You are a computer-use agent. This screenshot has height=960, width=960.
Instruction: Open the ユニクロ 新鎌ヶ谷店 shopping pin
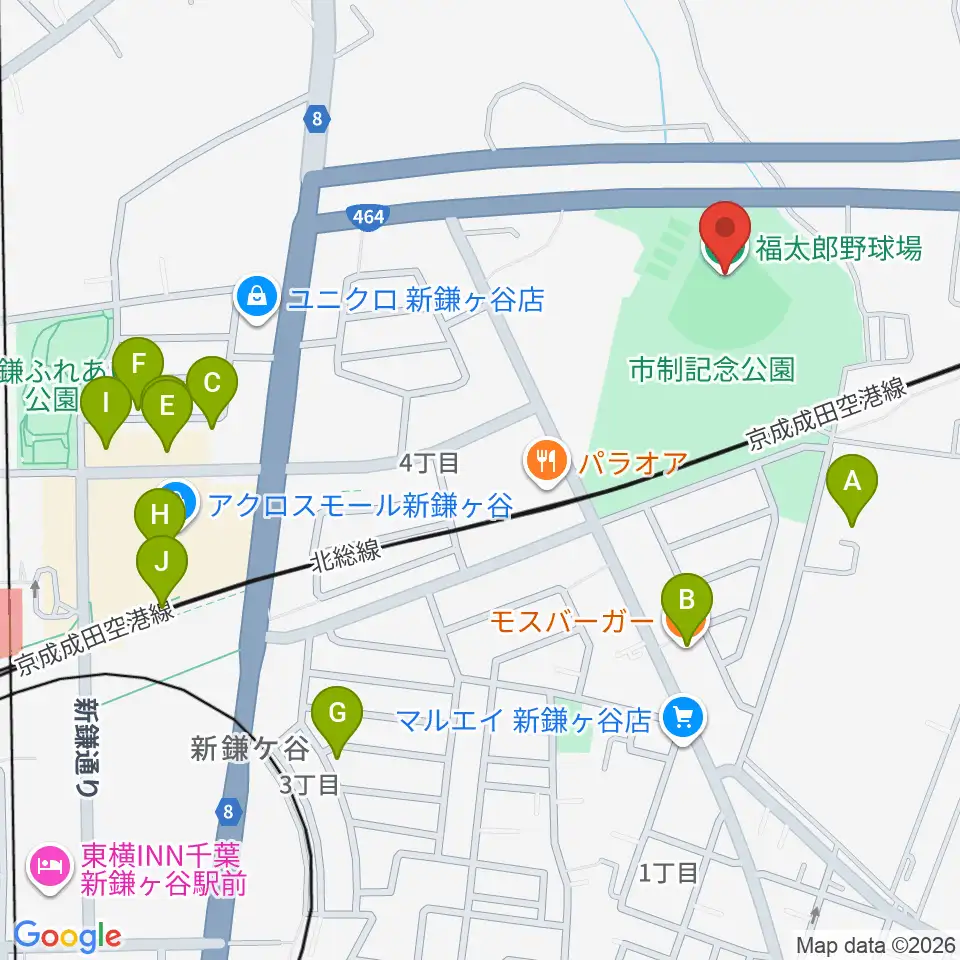tap(257, 298)
